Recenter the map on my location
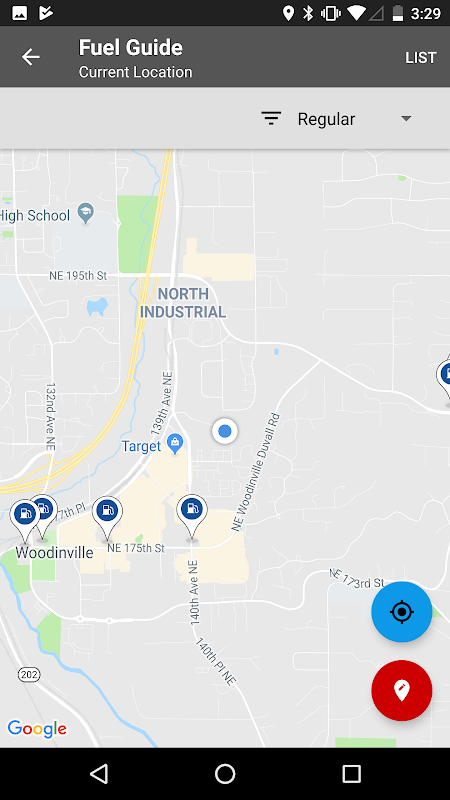This screenshot has width=450, height=800. coord(402,611)
